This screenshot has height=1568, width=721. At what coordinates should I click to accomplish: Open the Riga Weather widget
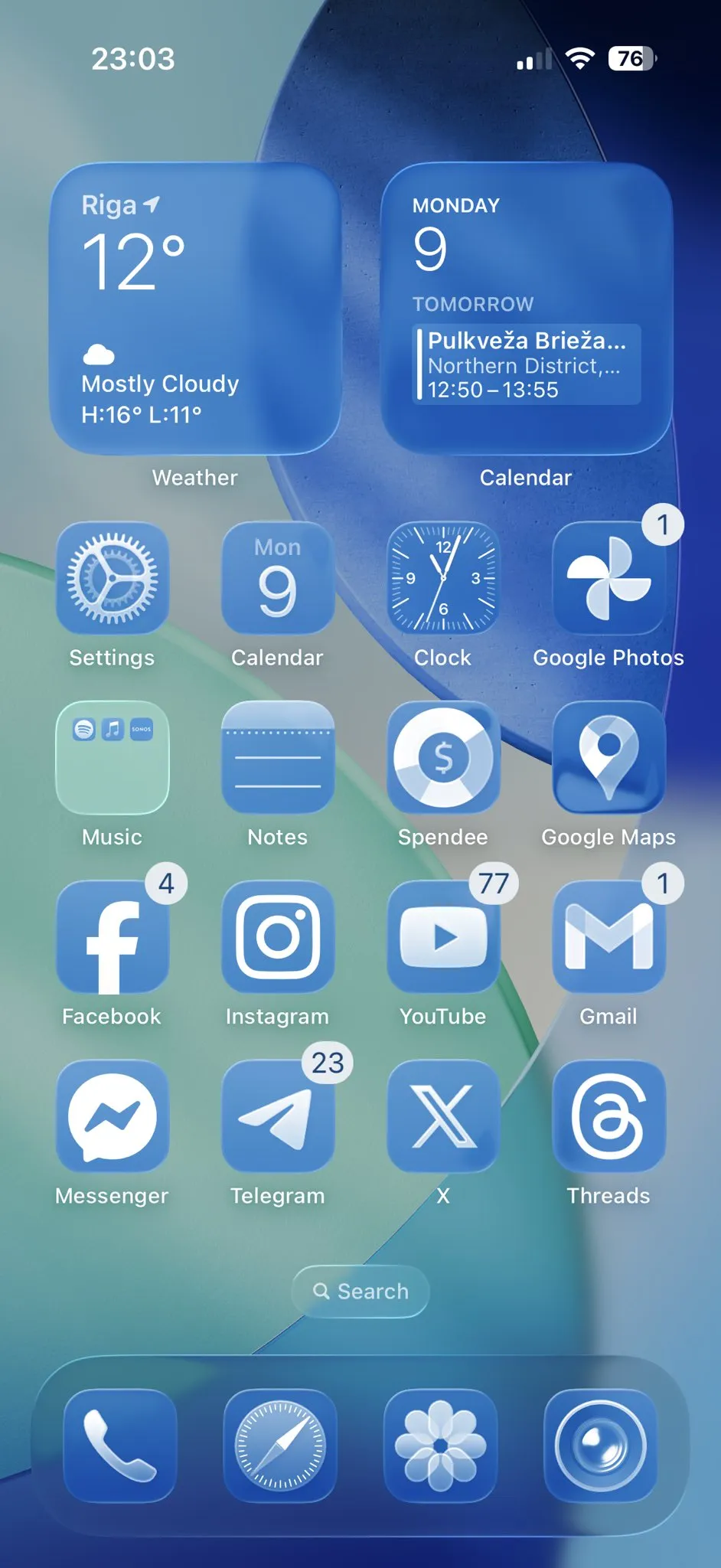click(x=195, y=309)
